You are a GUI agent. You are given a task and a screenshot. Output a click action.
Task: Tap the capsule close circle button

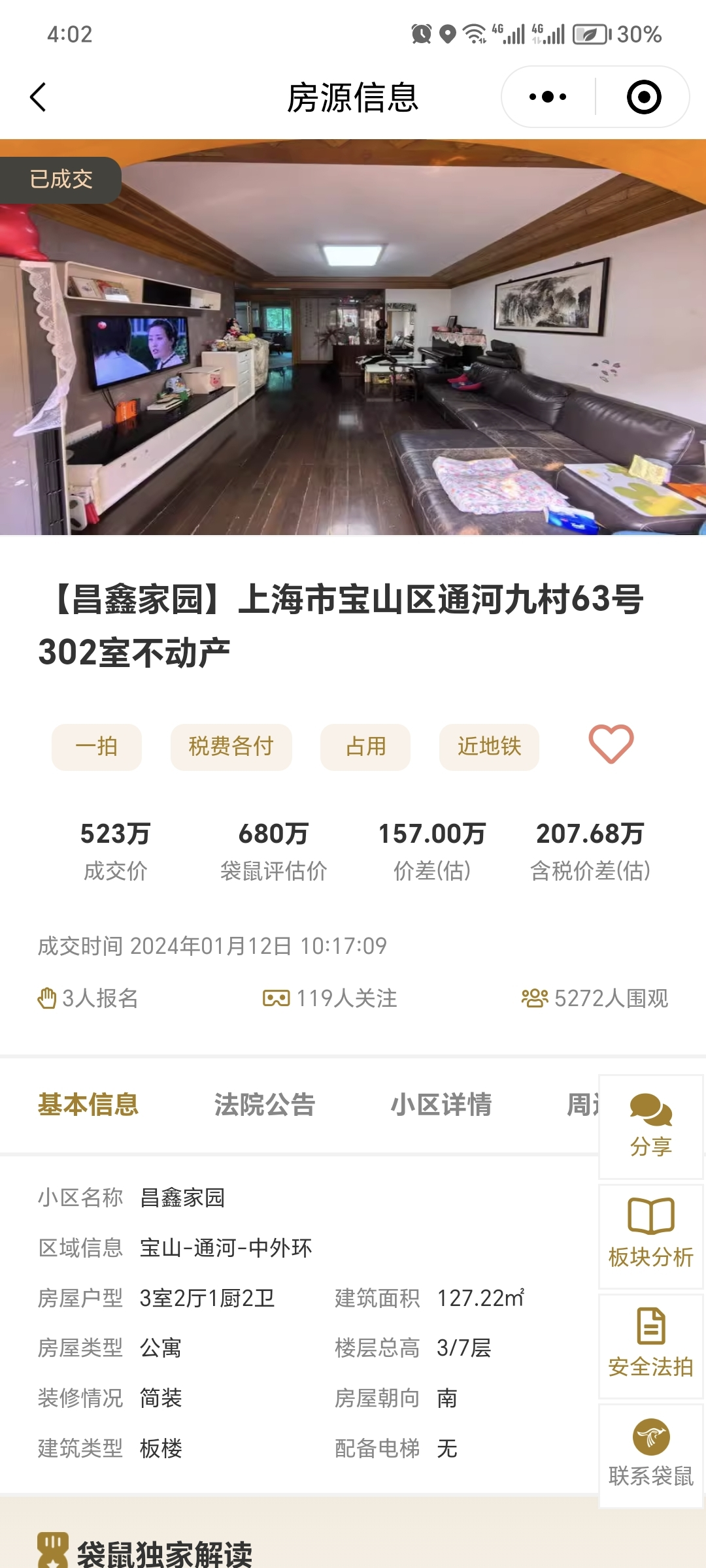coord(644,96)
